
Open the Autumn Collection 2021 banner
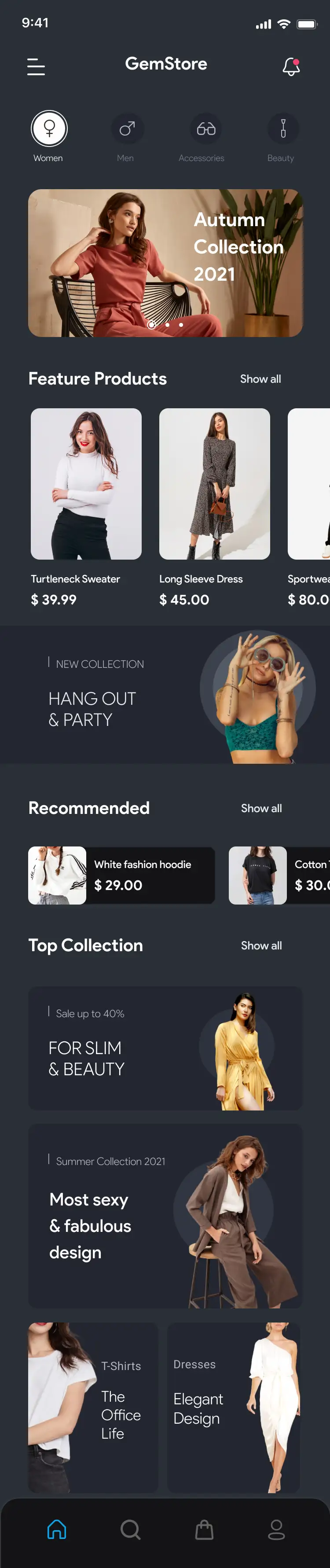(x=165, y=263)
